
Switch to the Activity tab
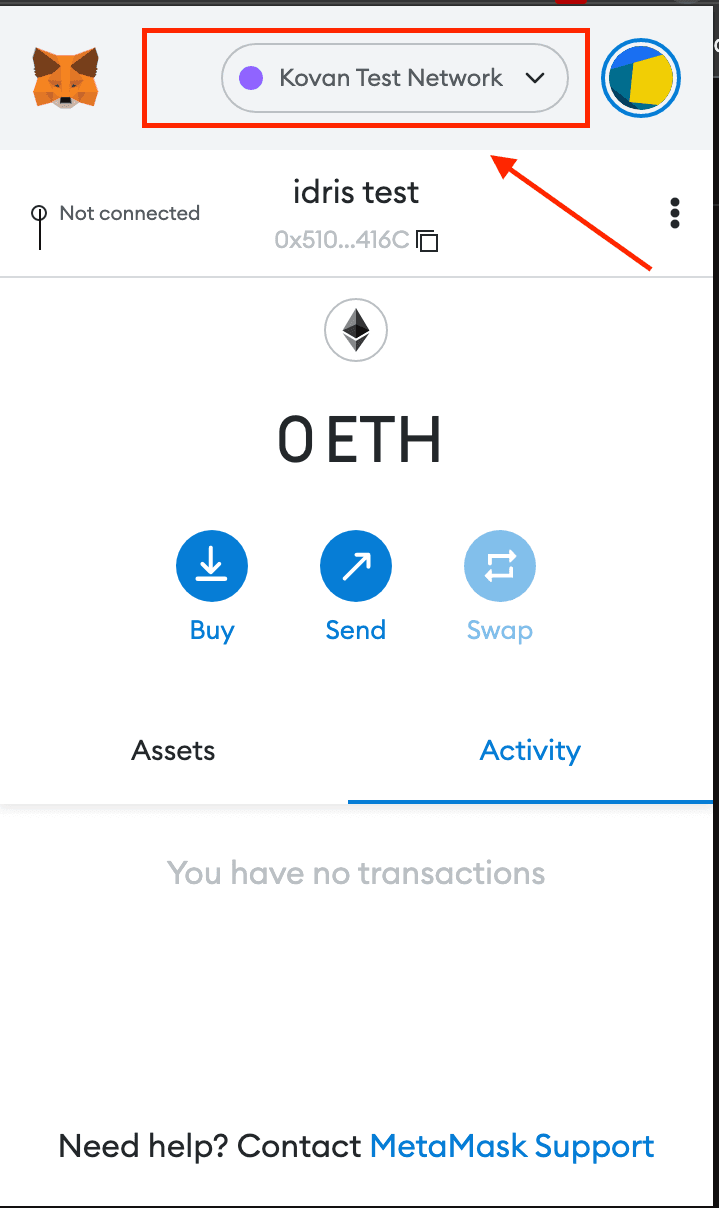530,750
